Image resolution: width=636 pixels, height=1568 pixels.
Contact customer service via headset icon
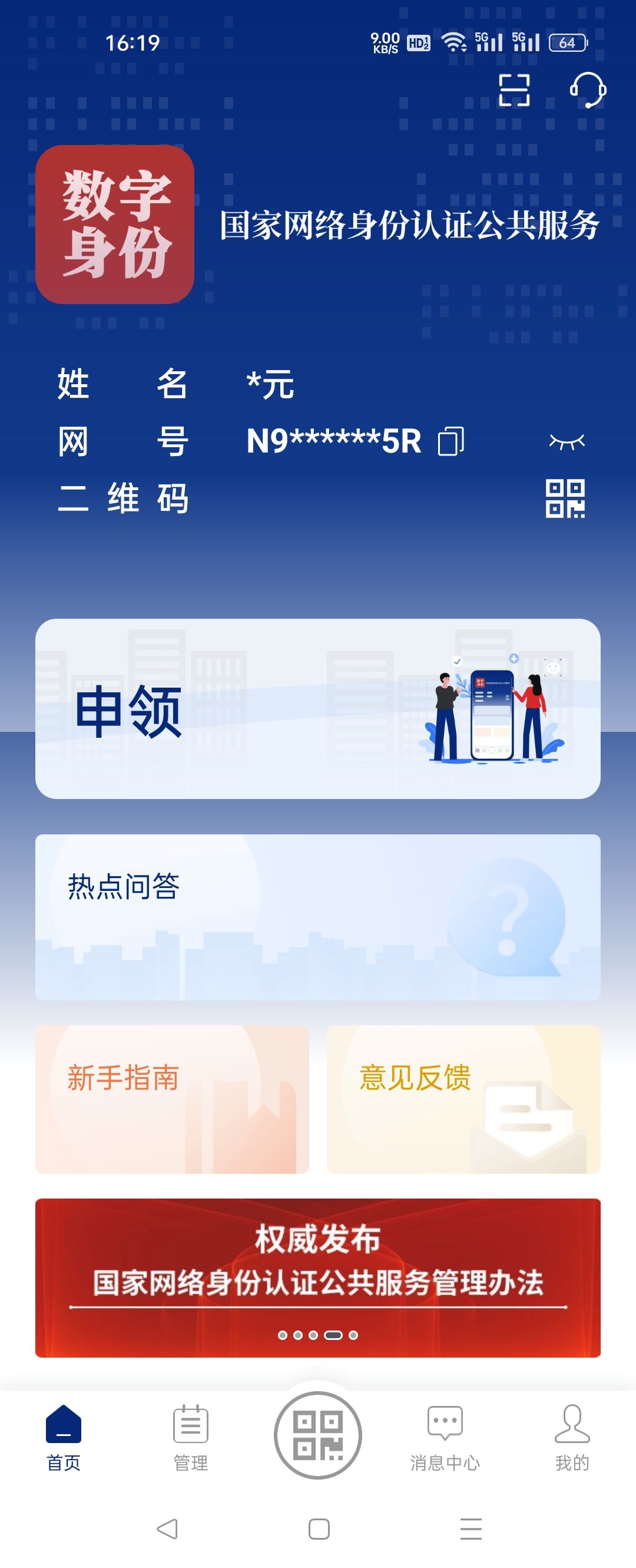click(x=587, y=90)
